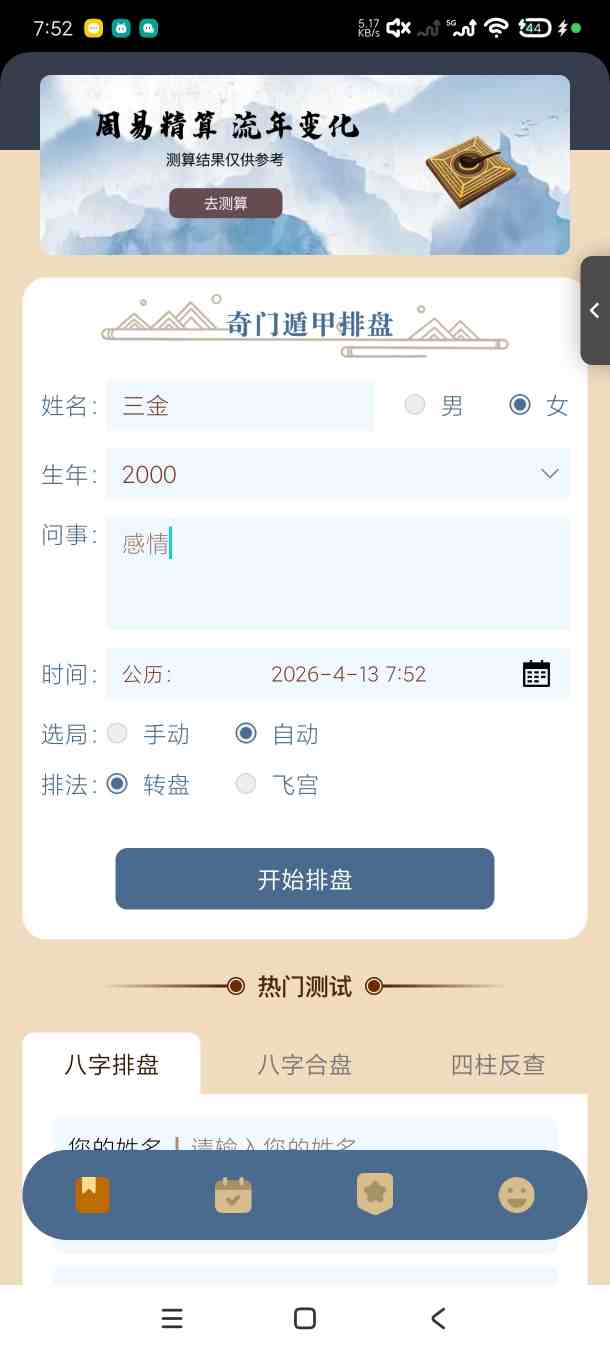610x1356 pixels.
Task: Go back using system back button
Action: coord(438,1319)
